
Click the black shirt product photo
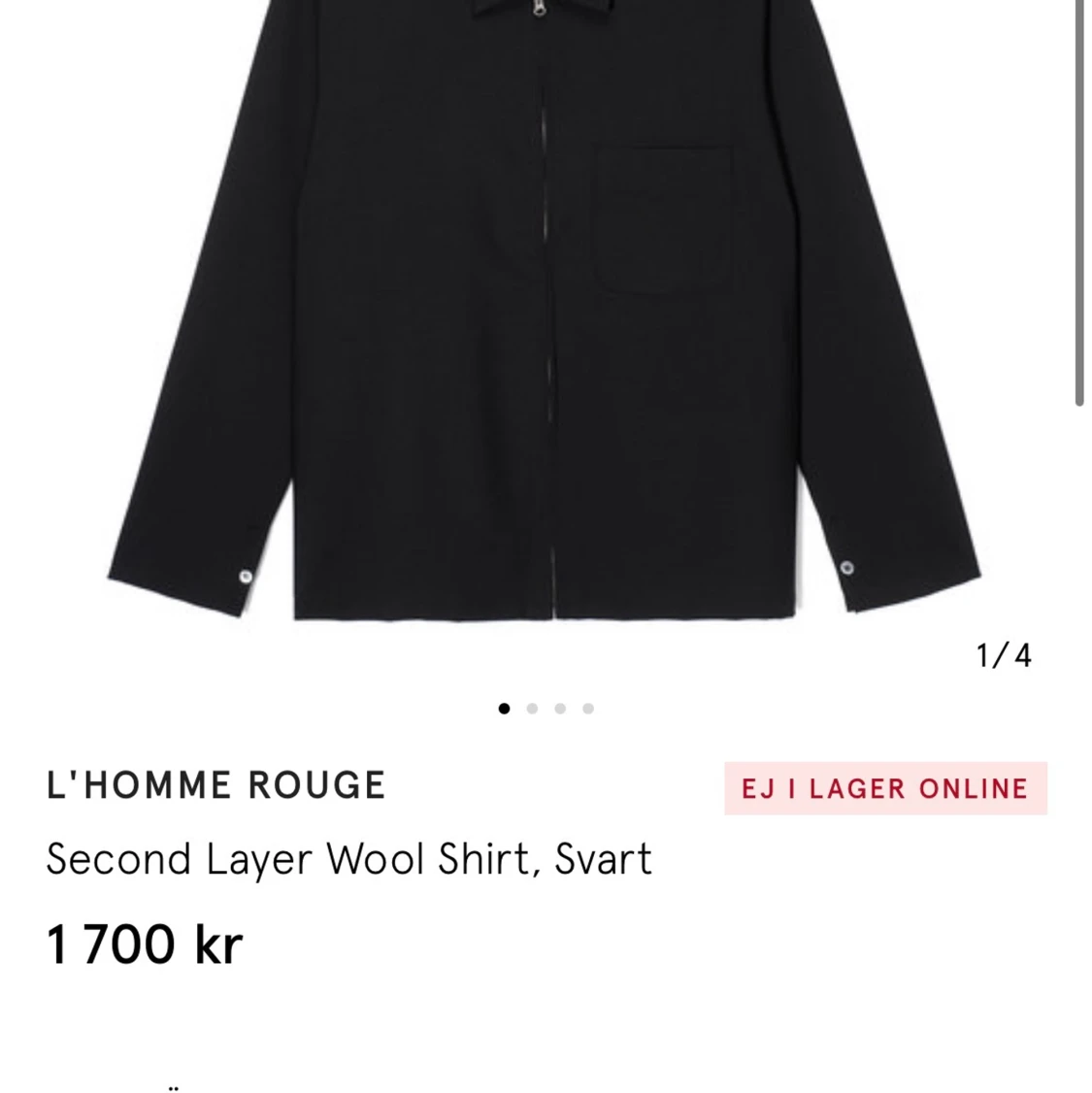[x=546, y=311]
